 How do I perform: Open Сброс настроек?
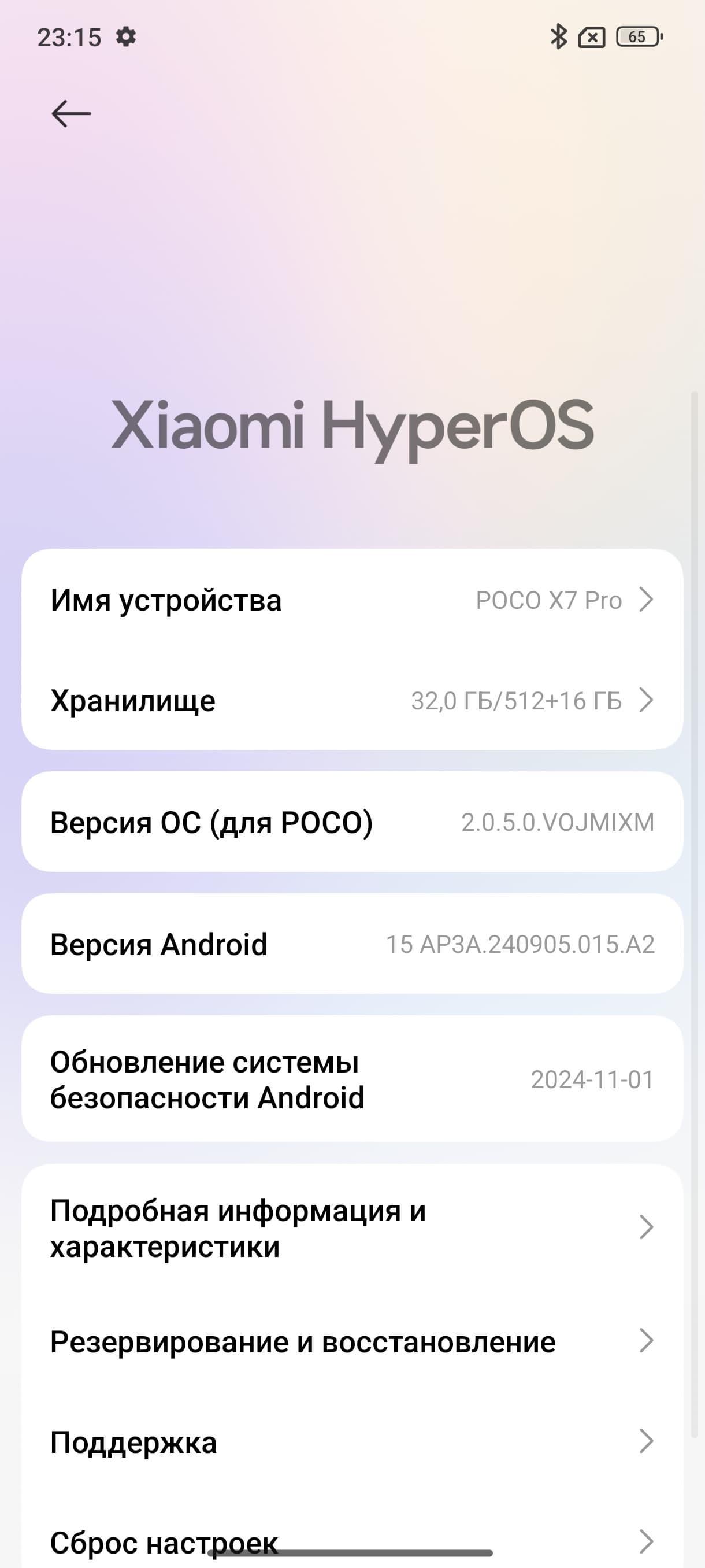click(x=352, y=1540)
